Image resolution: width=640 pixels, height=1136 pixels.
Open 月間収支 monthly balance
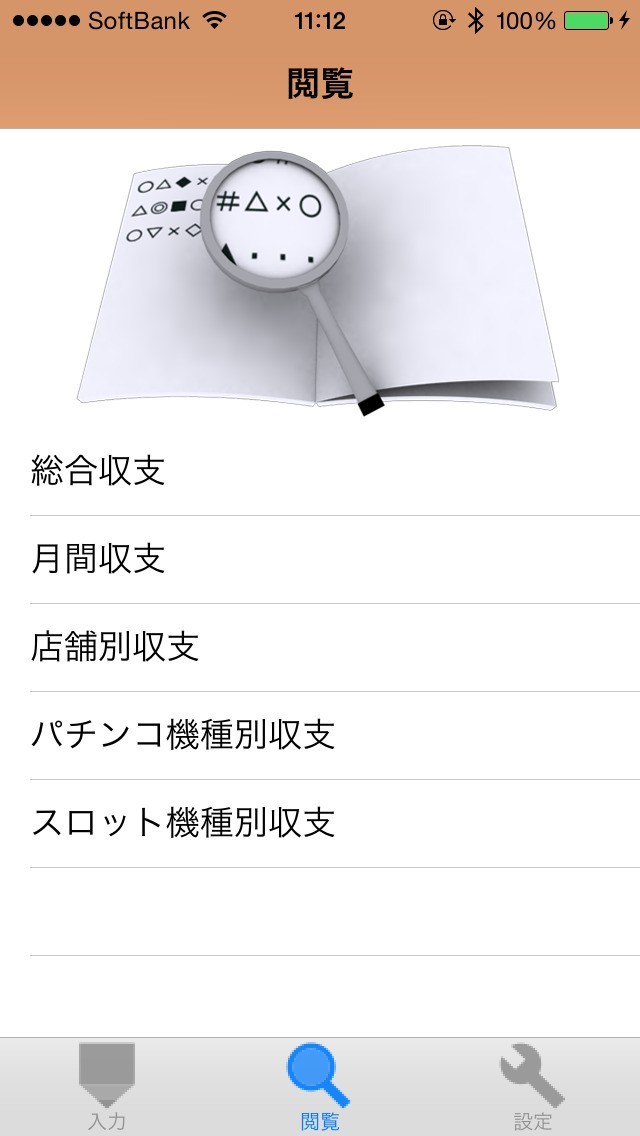click(x=320, y=559)
